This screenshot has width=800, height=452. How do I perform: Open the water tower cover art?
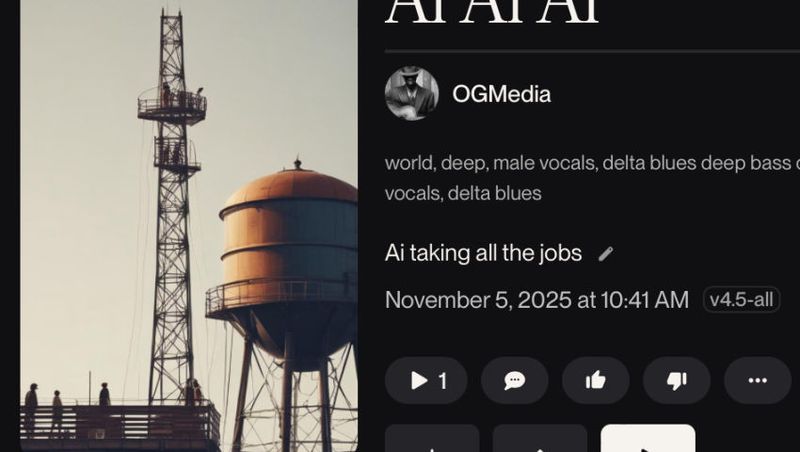[188, 225]
